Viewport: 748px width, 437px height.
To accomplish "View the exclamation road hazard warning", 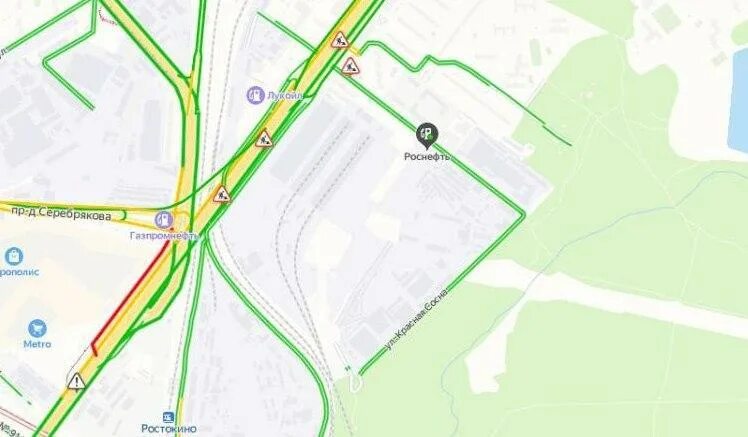I will click(76, 381).
